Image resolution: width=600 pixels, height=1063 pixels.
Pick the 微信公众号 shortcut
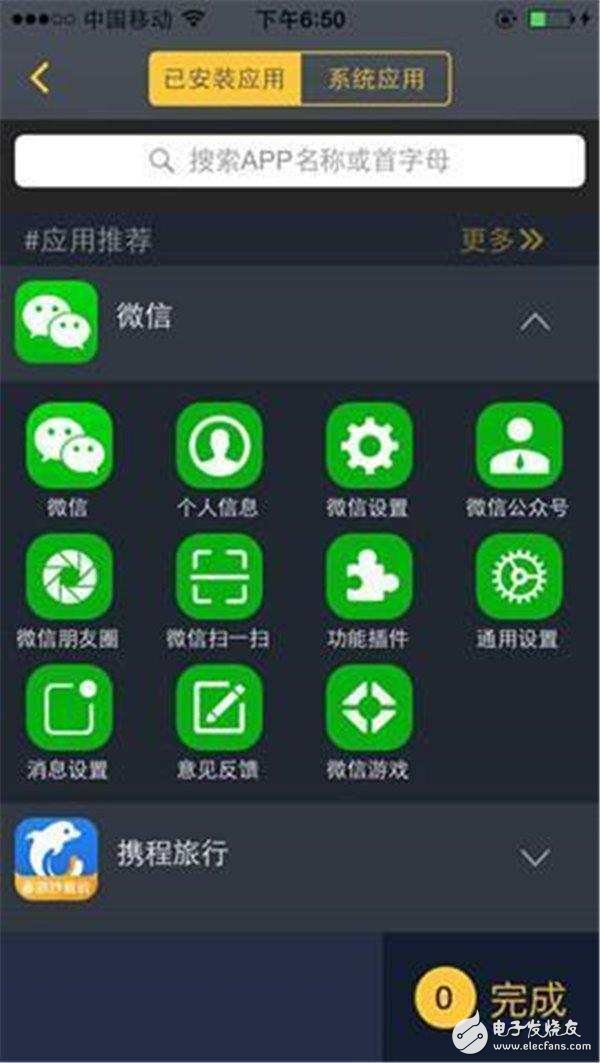518,446
